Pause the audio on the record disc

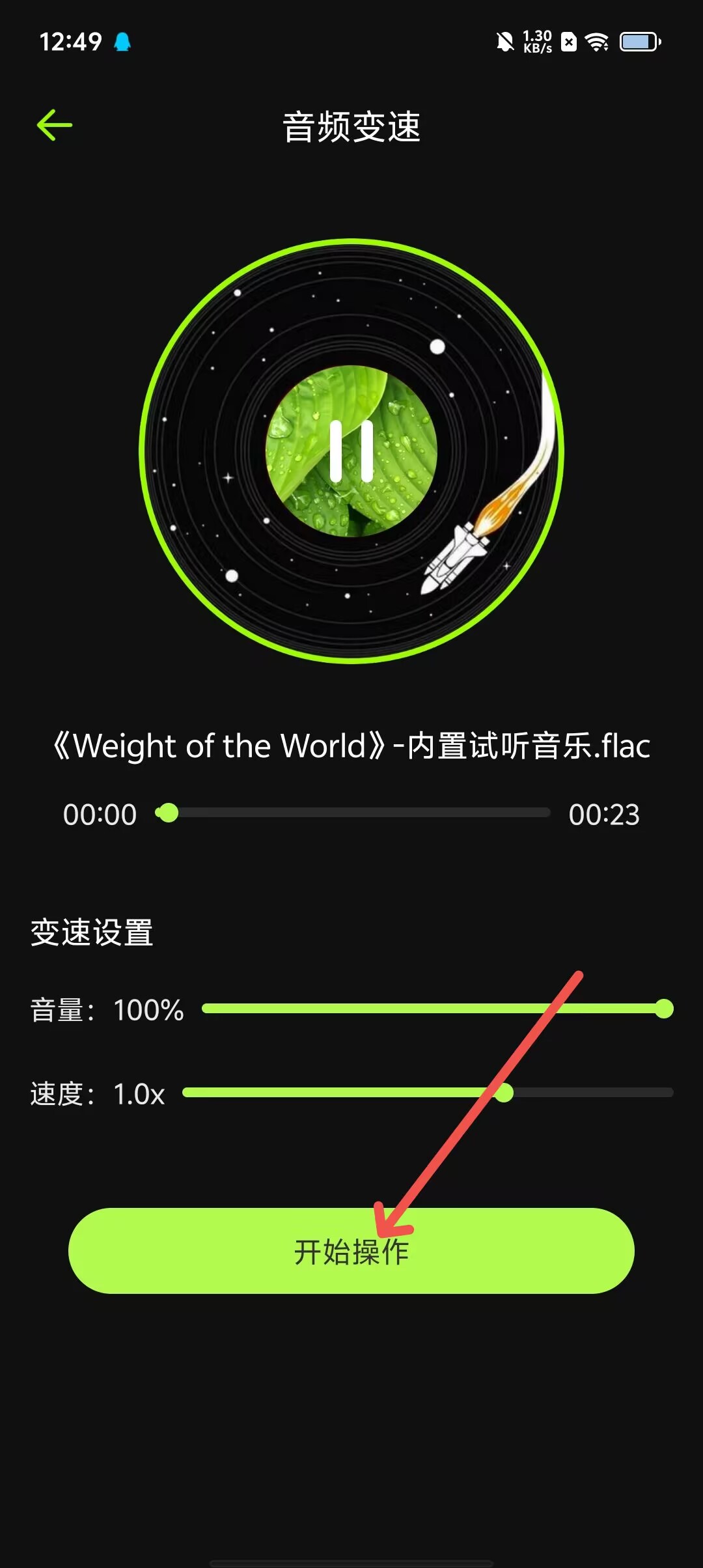[351, 451]
